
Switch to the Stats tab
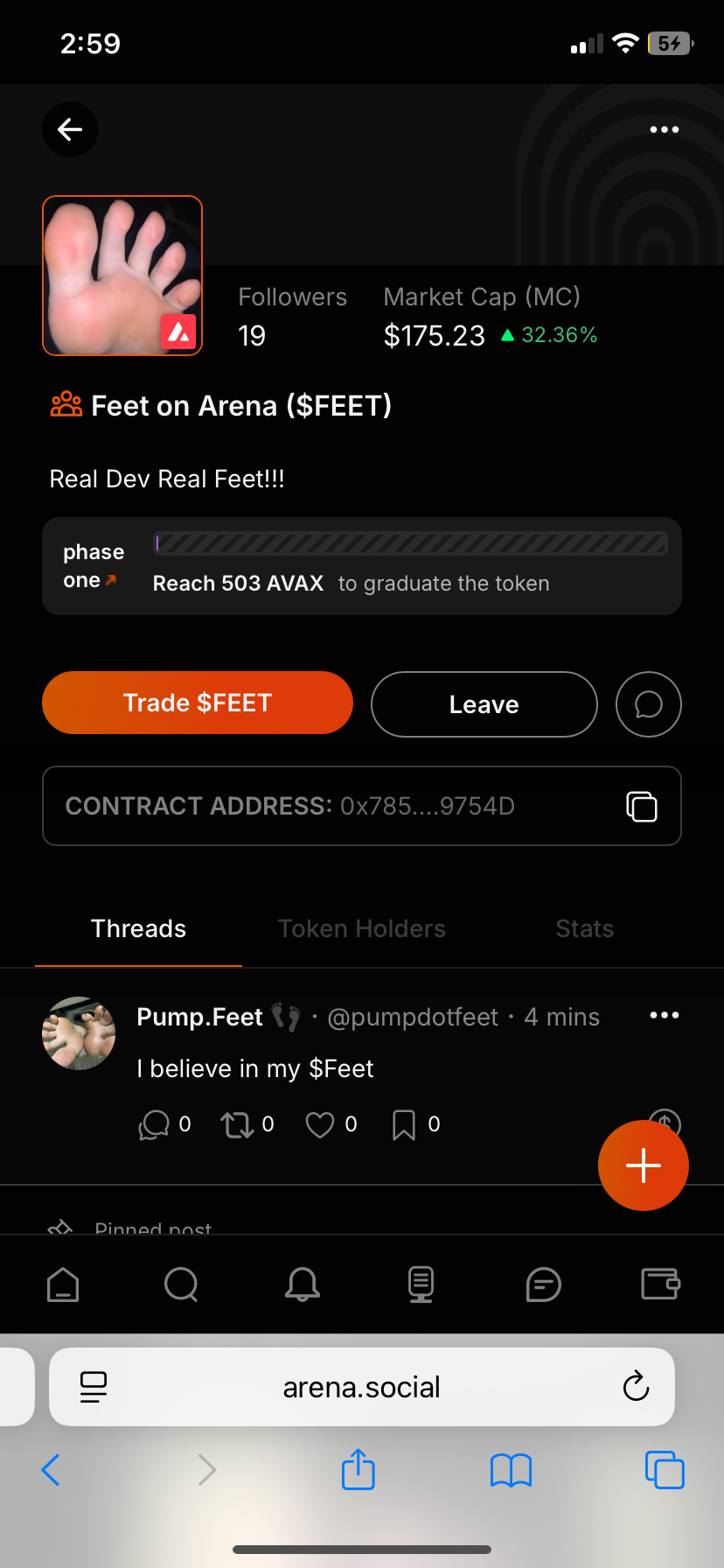pyautogui.click(x=584, y=928)
